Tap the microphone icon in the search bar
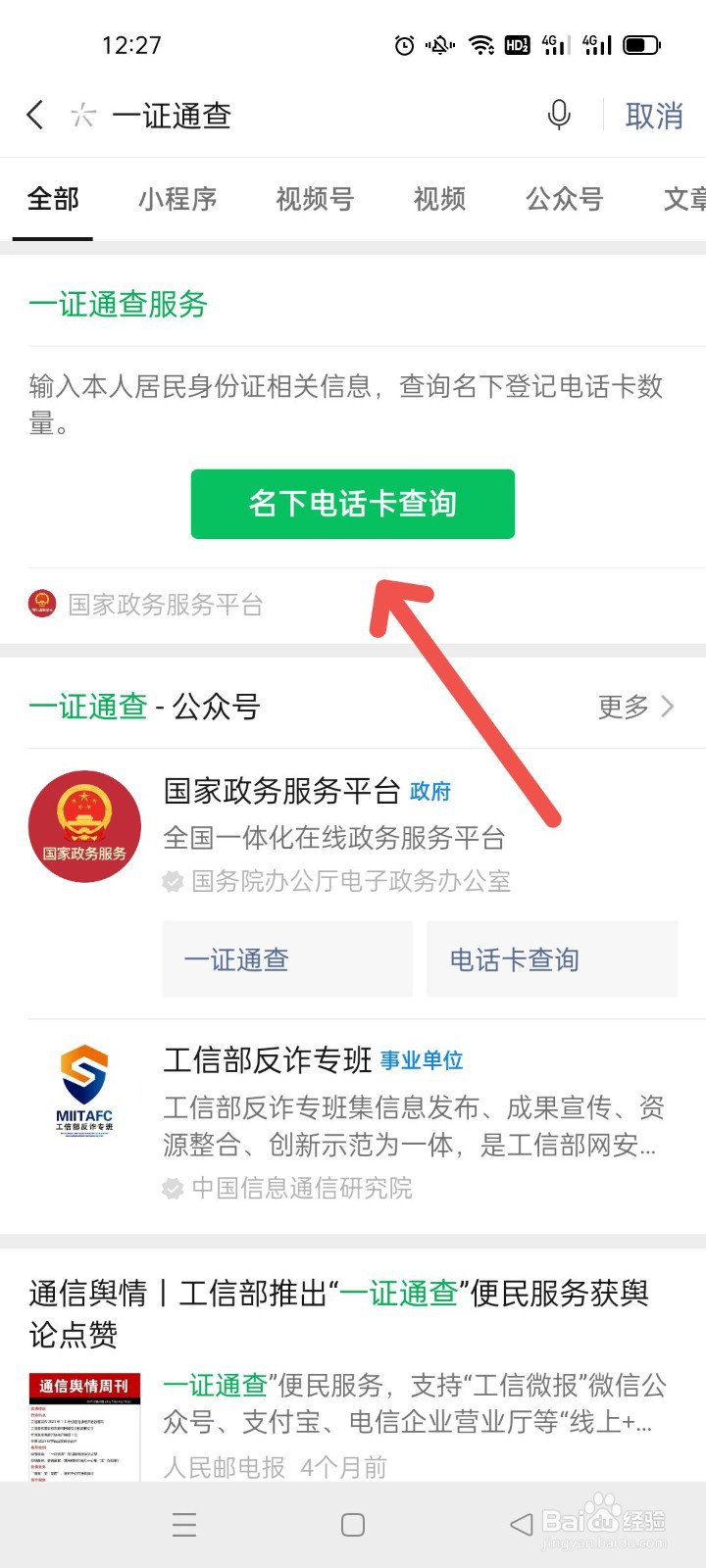The height and width of the screenshot is (1568, 706). [558, 116]
